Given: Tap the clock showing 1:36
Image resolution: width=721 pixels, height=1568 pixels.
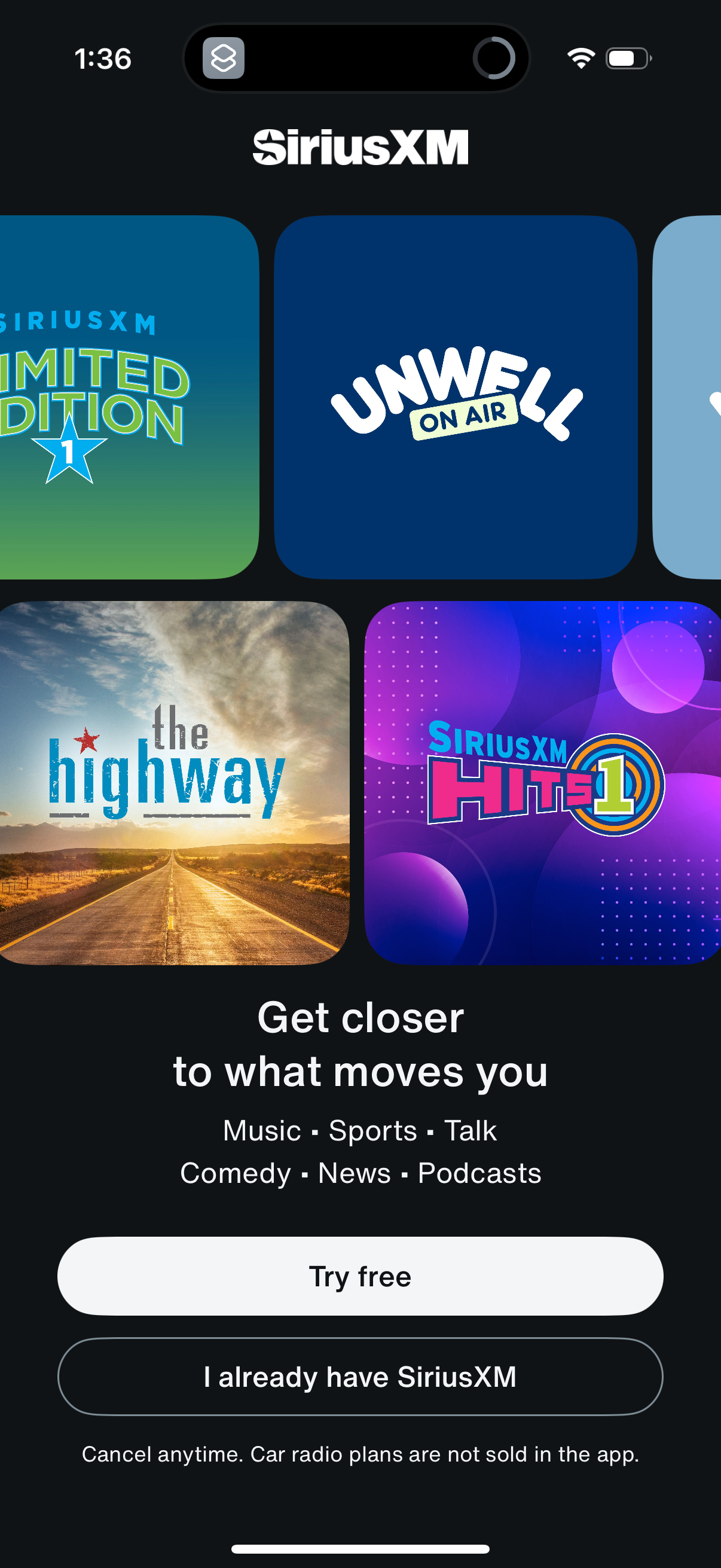Looking at the screenshot, I should (103, 59).
